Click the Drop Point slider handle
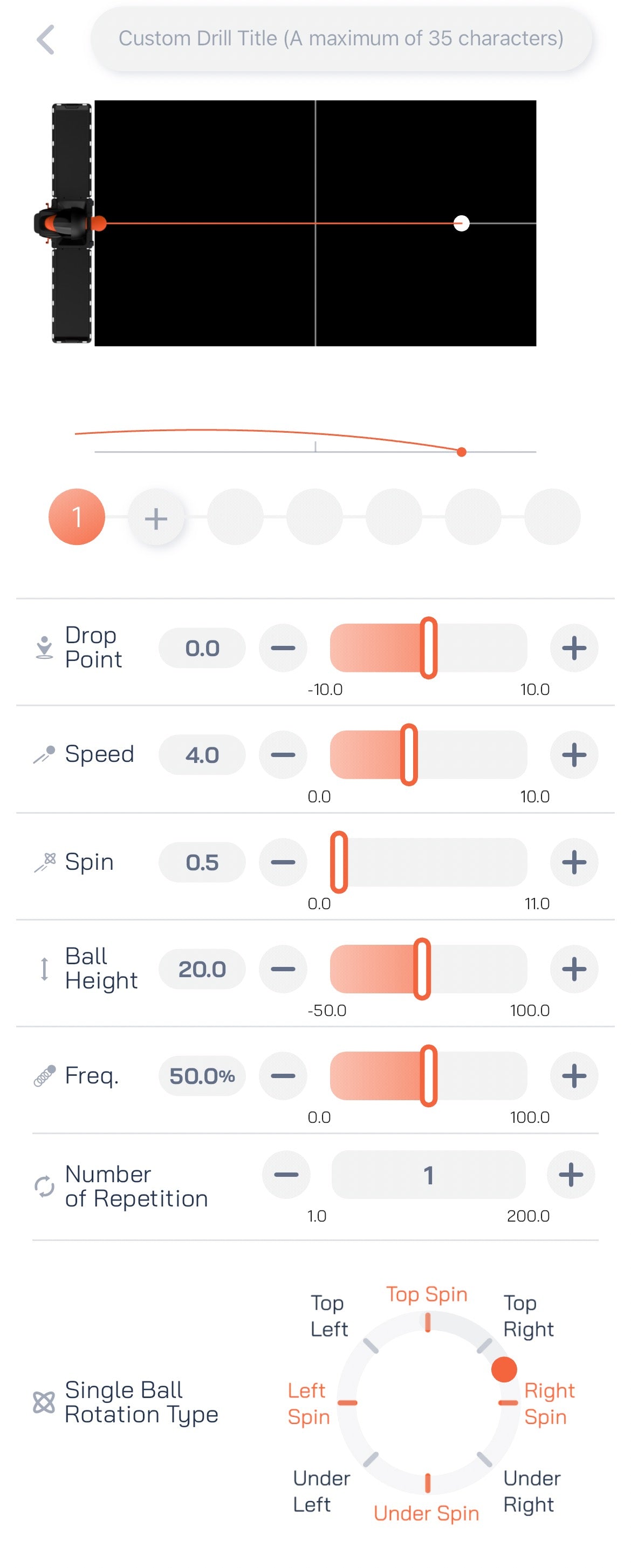The width and height of the screenshot is (631, 1568). (x=430, y=647)
